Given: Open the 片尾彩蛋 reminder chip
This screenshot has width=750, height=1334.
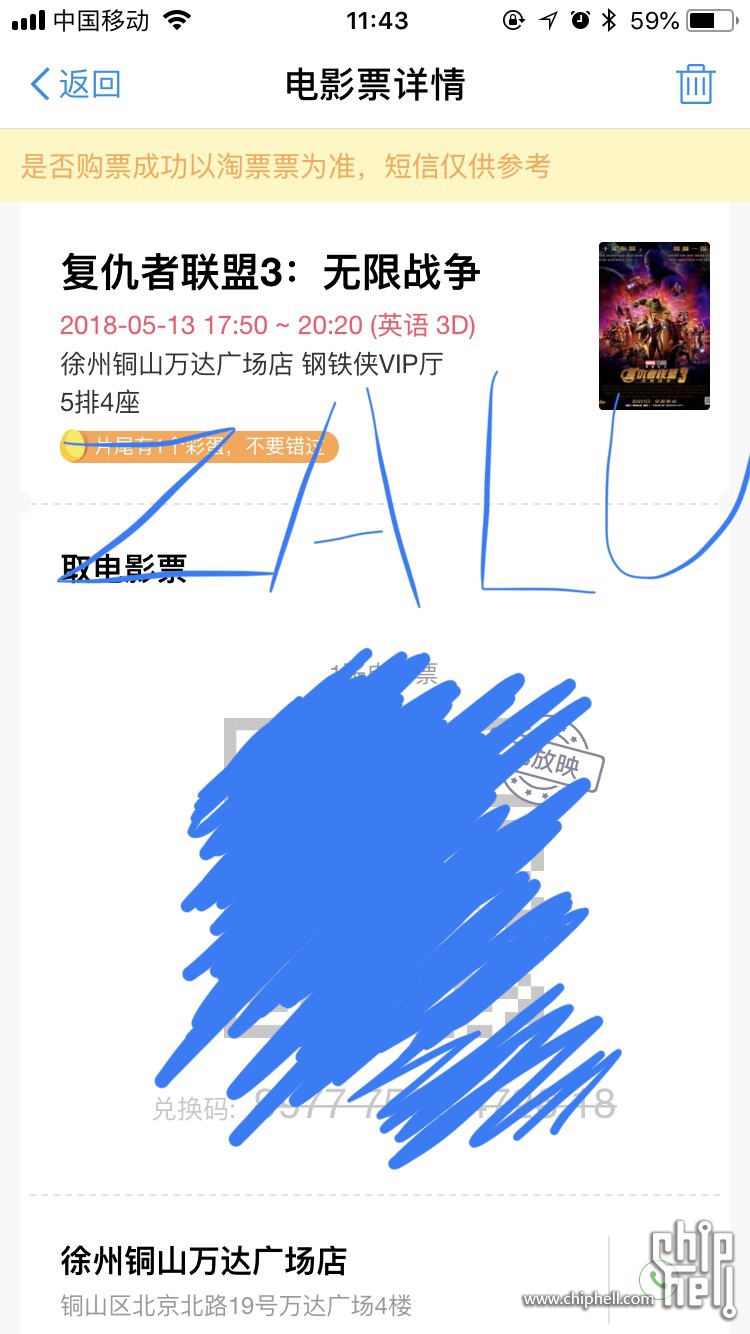Looking at the screenshot, I should click(x=200, y=446).
